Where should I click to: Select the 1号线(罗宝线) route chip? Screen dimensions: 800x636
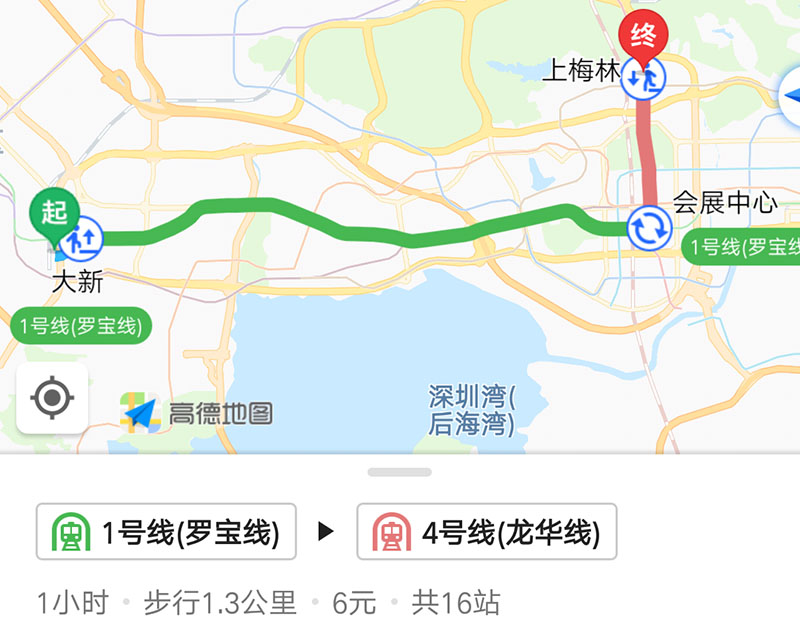[x=166, y=532]
